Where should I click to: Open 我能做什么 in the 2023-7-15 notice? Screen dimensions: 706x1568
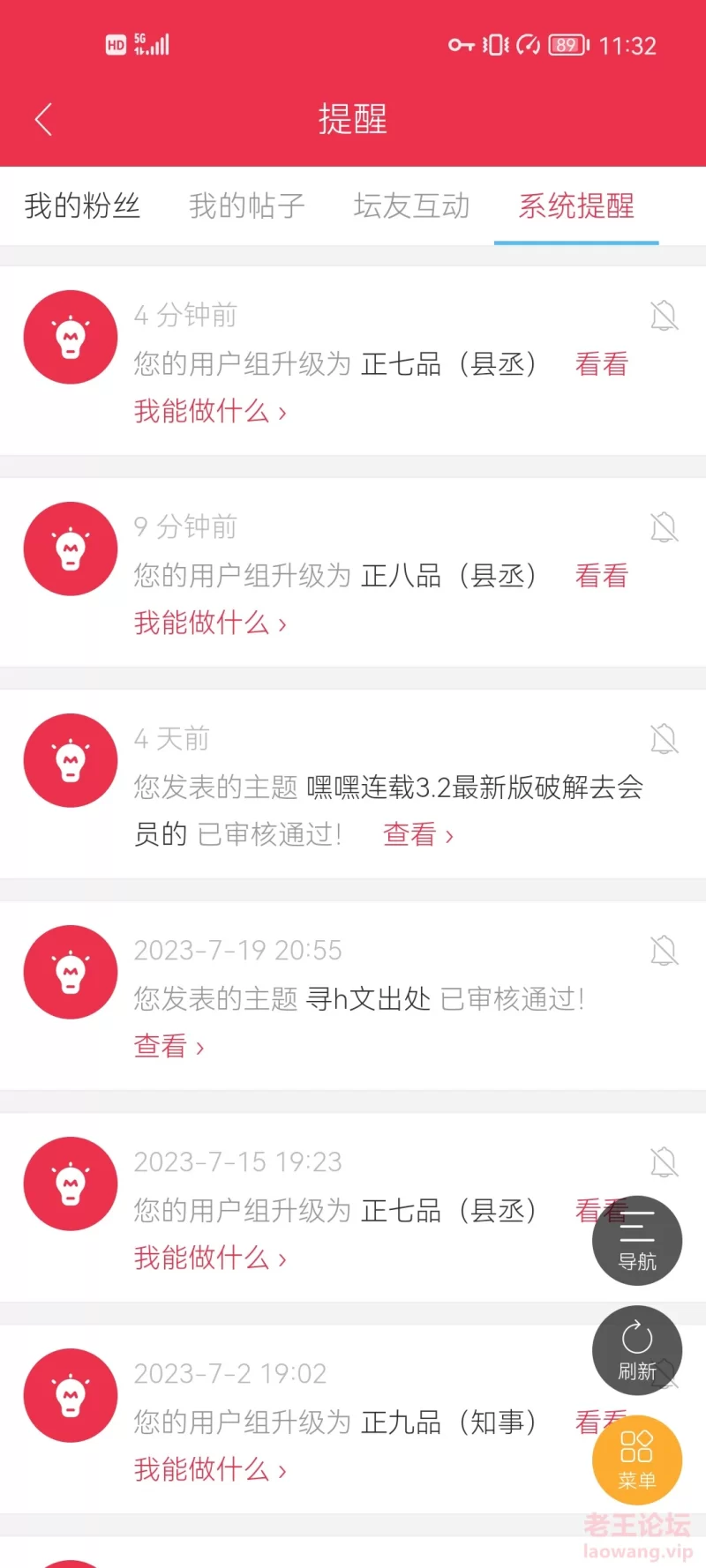[x=211, y=1258]
